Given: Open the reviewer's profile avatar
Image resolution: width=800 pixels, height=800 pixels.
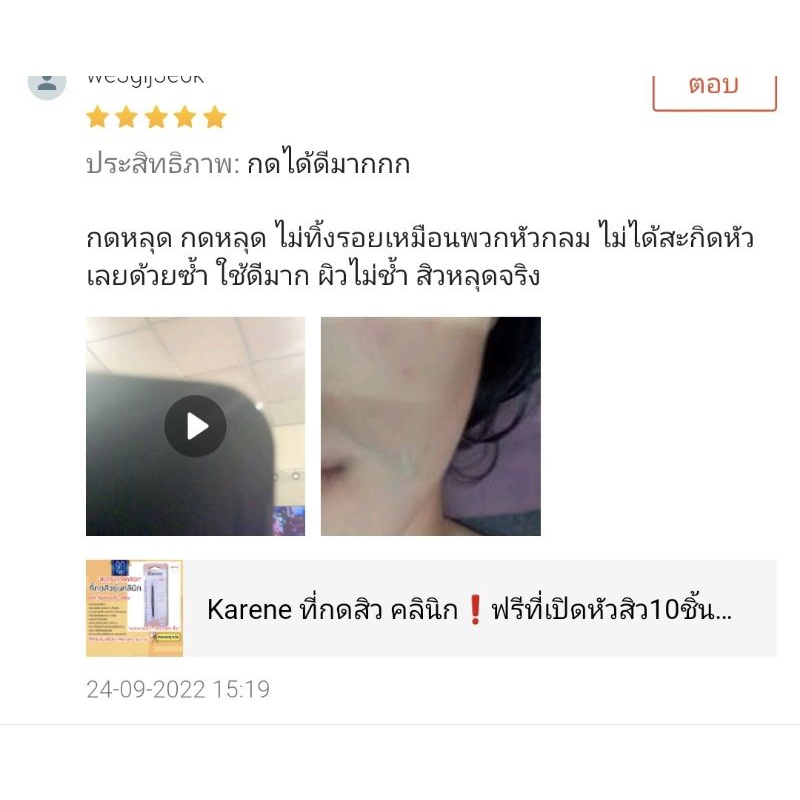Looking at the screenshot, I should click(47, 87).
